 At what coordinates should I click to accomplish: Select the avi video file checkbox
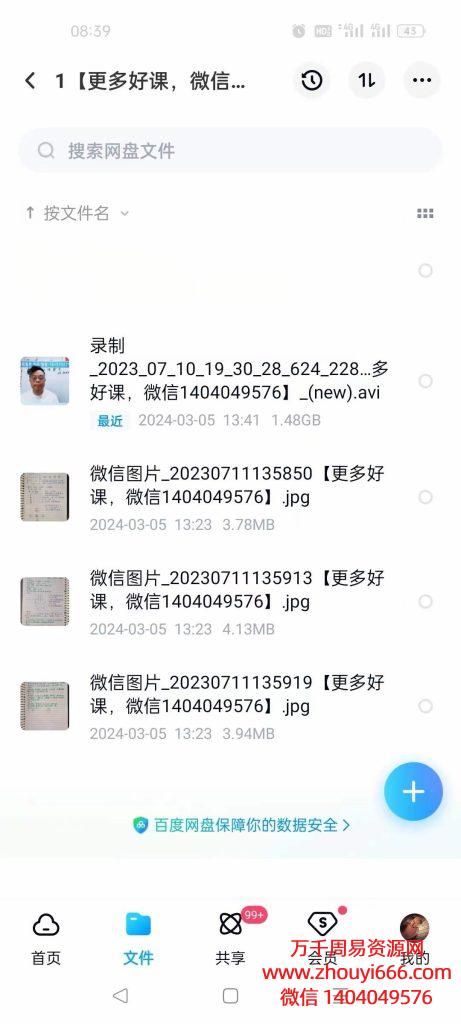(426, 381)
